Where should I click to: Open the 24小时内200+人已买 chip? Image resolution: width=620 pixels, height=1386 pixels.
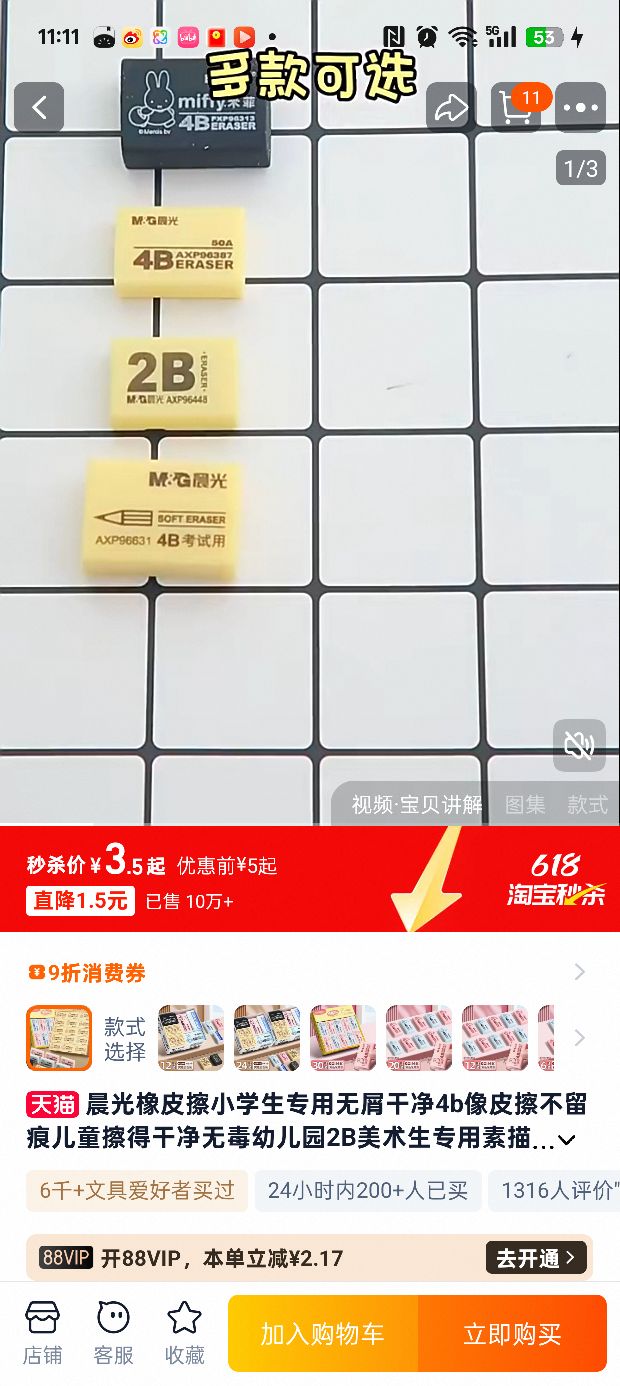367,1190
